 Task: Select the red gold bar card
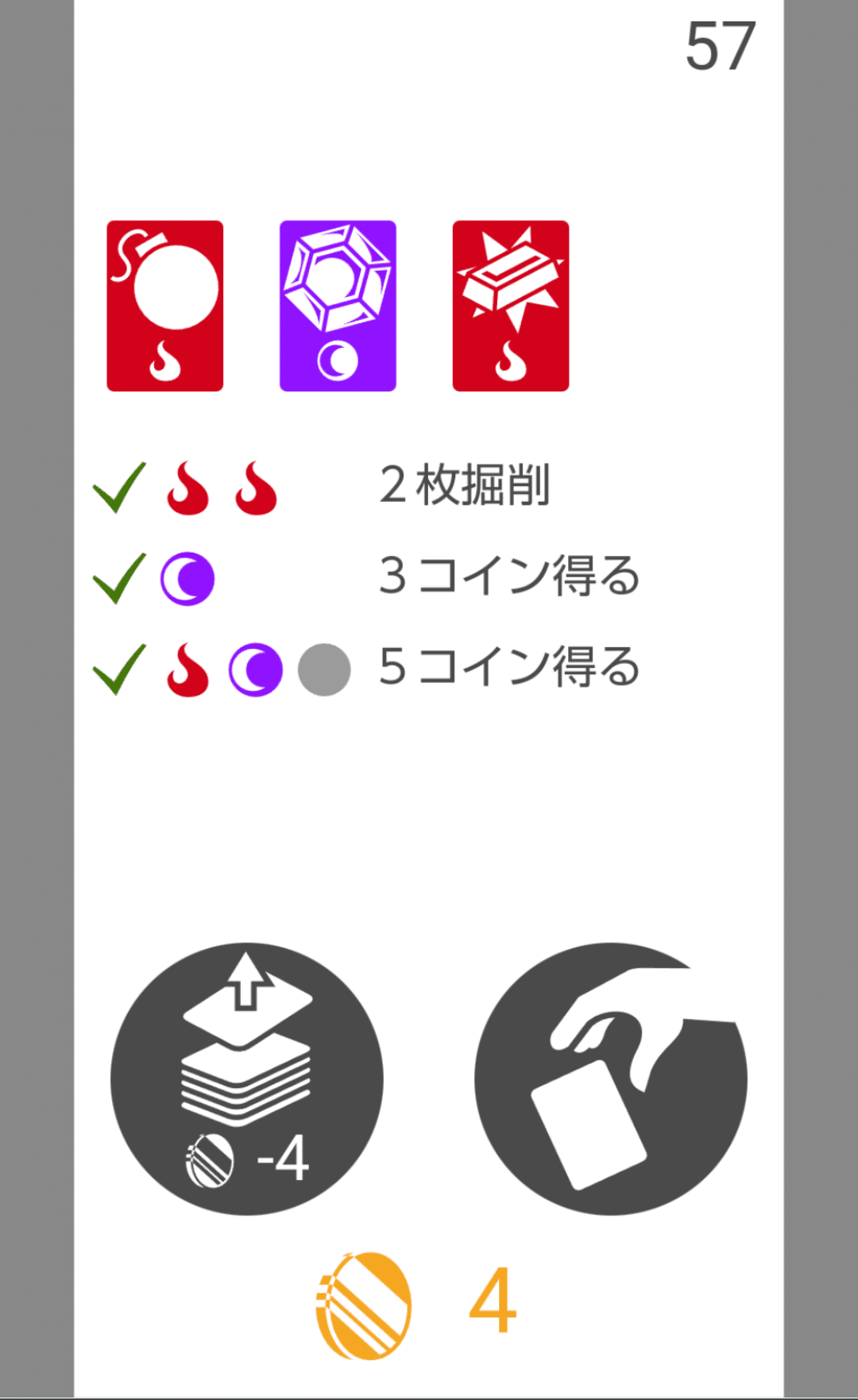click(509, 307)
